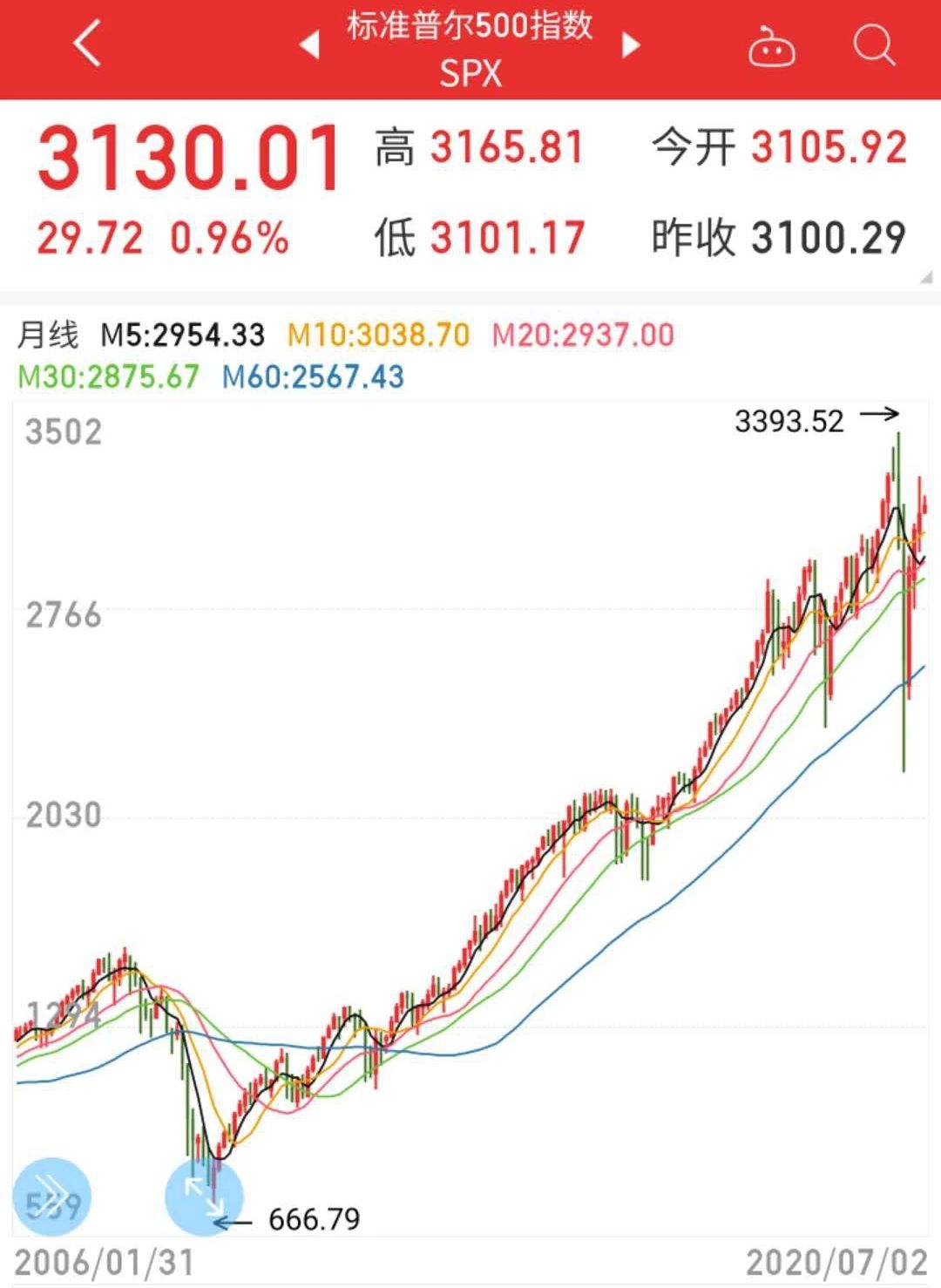Image resolution: width=941 pixels, height=1288 pixels.
Task: Click the arrow marking the 666.79 low
Action: click(x=235, y=1223)
